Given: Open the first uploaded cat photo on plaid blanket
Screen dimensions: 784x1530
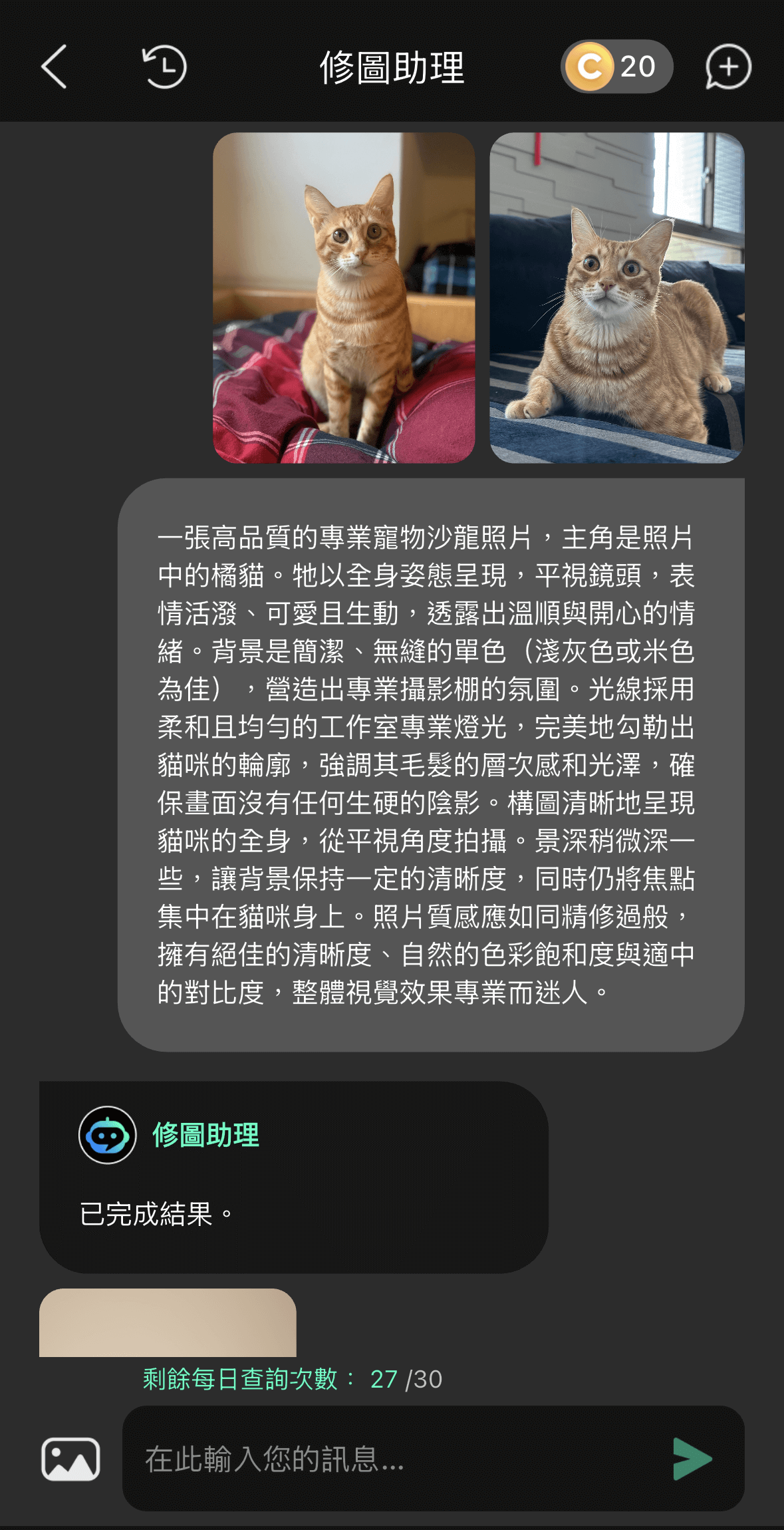Looking at the screenshot, I should (344, 297).
